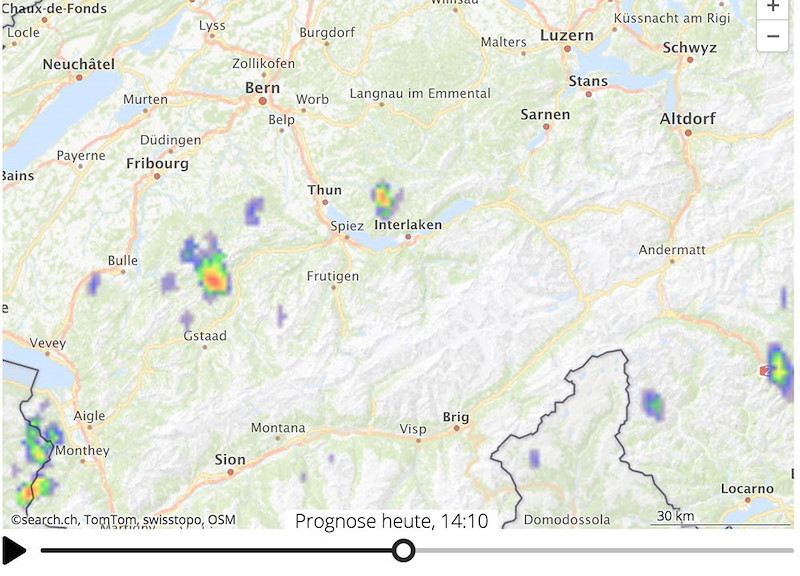Open the search.ch attribution link

(45, 519)
